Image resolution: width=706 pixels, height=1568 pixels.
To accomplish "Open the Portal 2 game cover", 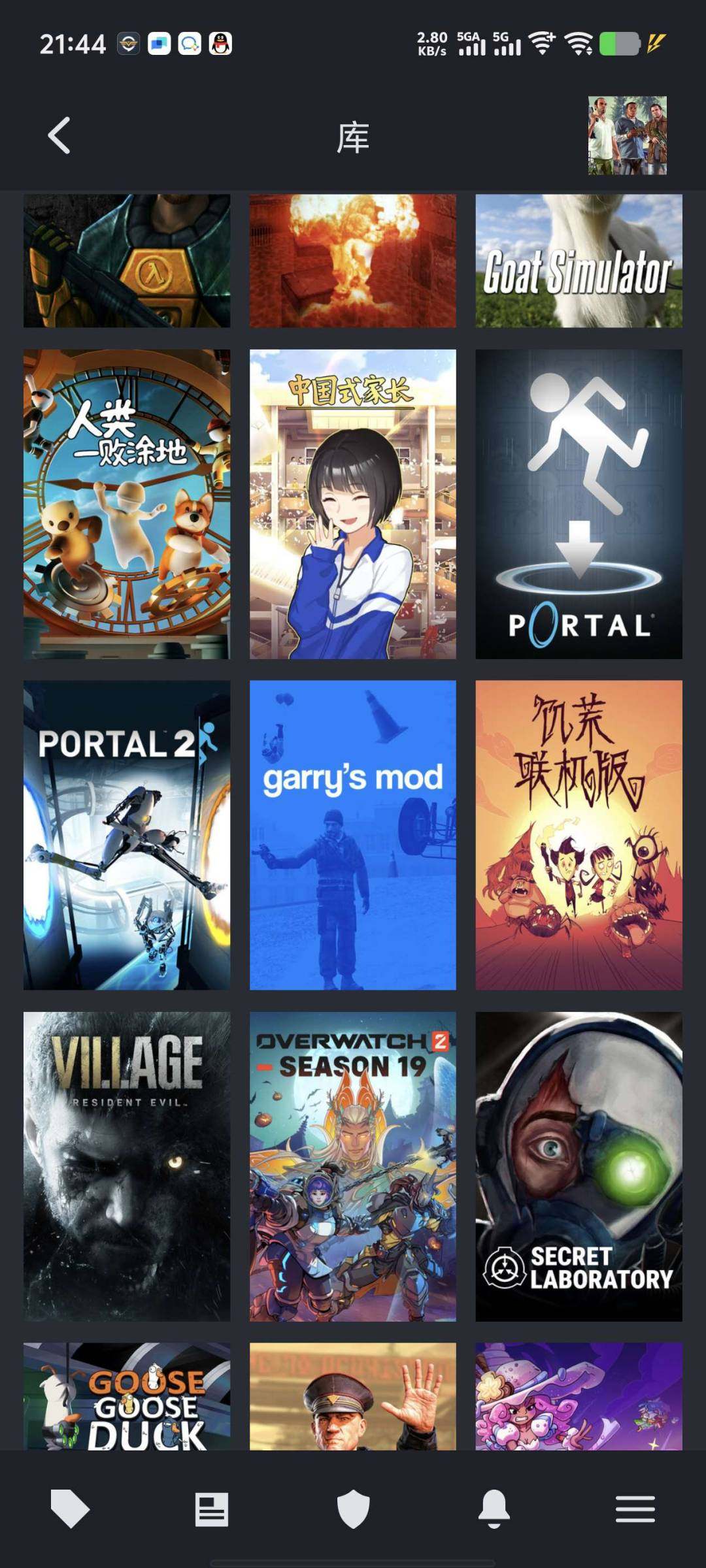I will tap(126, 835).
